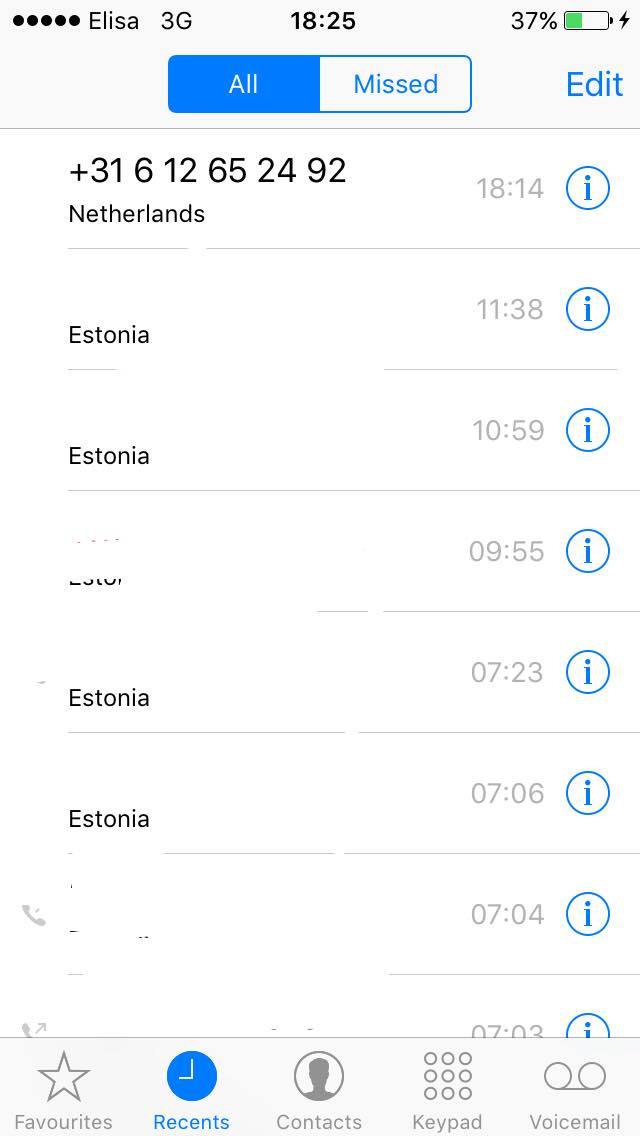View info for the 07:04 call

click(588, 914)
